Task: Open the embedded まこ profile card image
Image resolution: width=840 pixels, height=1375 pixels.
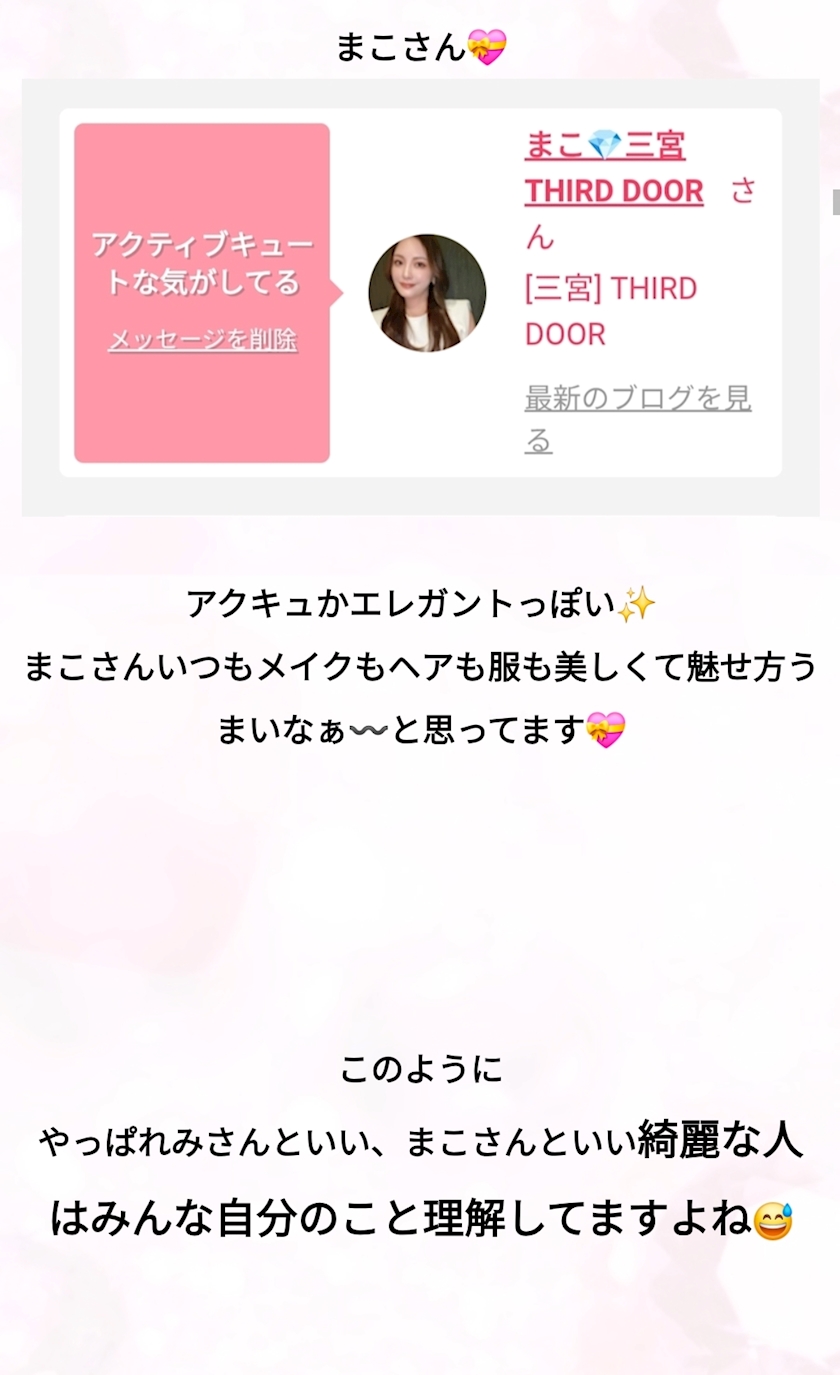Action: click(x=420, y=297)
